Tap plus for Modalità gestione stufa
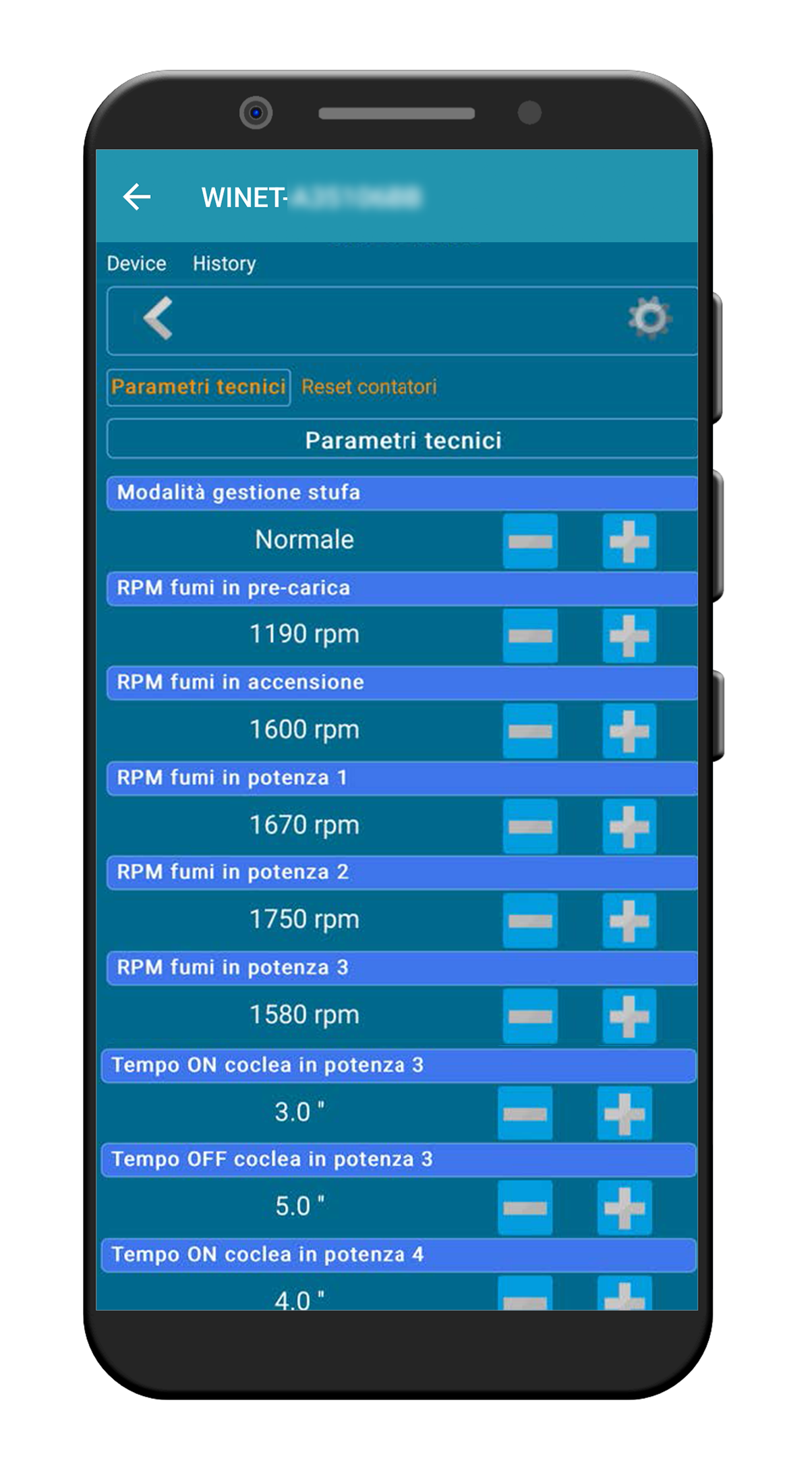812x1469 pixels. click(x=629, y=541)
